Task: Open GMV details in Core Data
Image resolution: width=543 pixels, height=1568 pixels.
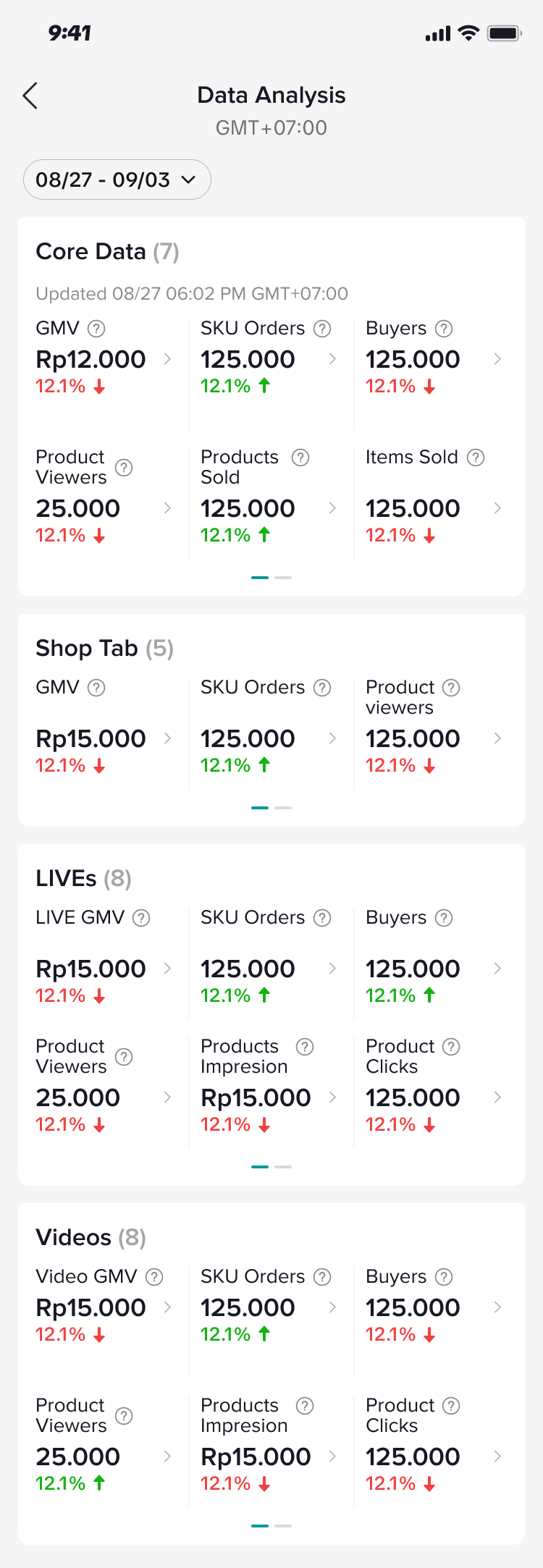Action: (103, 360)
